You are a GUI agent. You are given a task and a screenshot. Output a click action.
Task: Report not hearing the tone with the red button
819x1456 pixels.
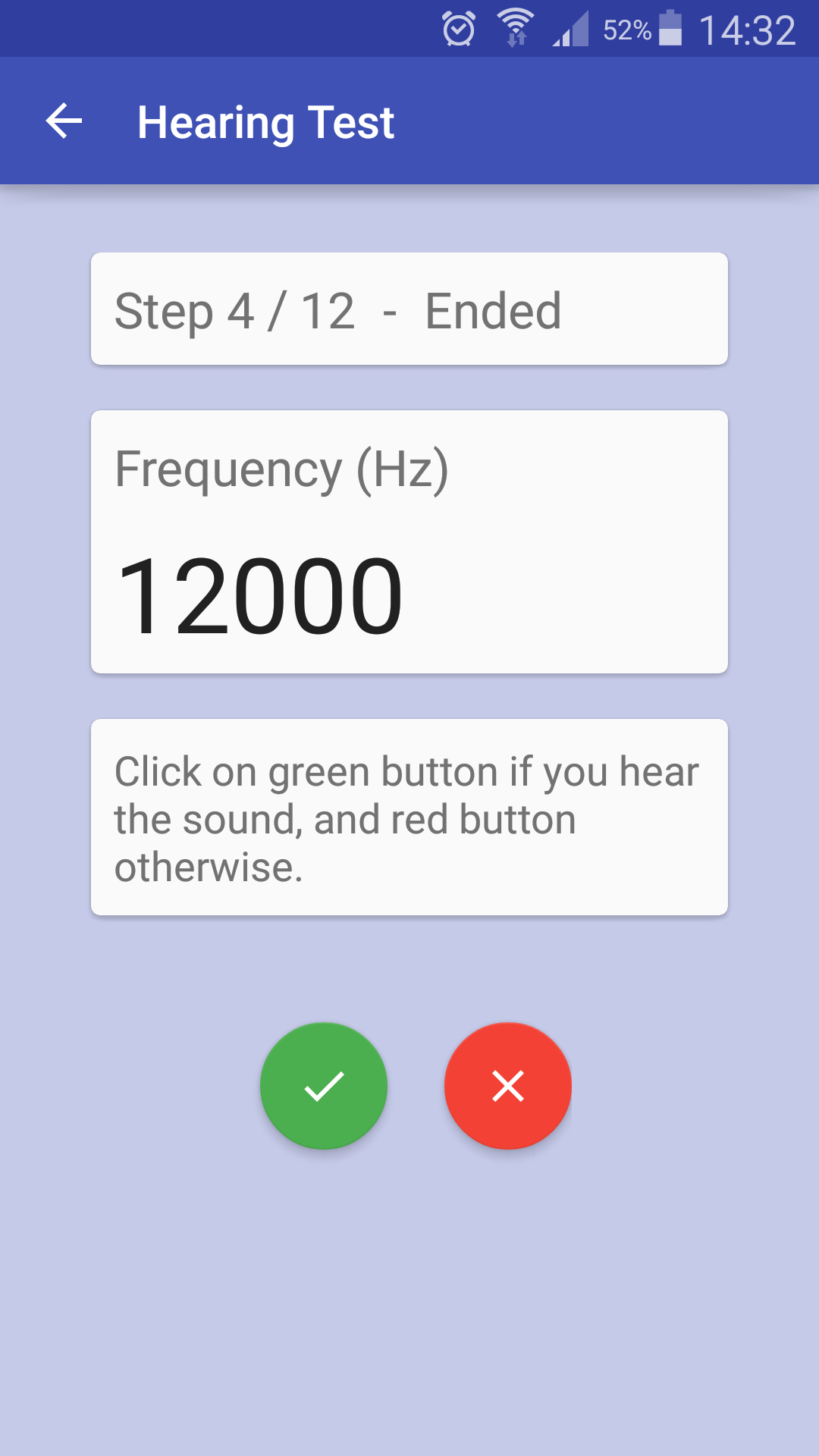click(508, 1086)
